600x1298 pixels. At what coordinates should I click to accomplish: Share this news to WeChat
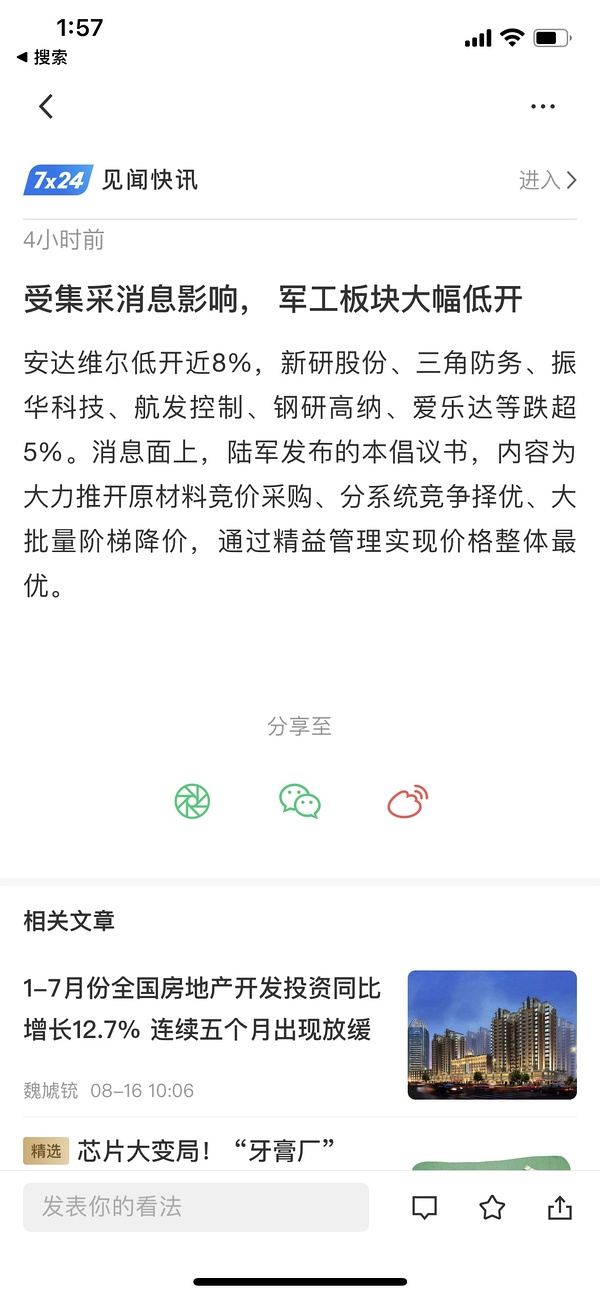pyautogui.click(x=300, y=801)
